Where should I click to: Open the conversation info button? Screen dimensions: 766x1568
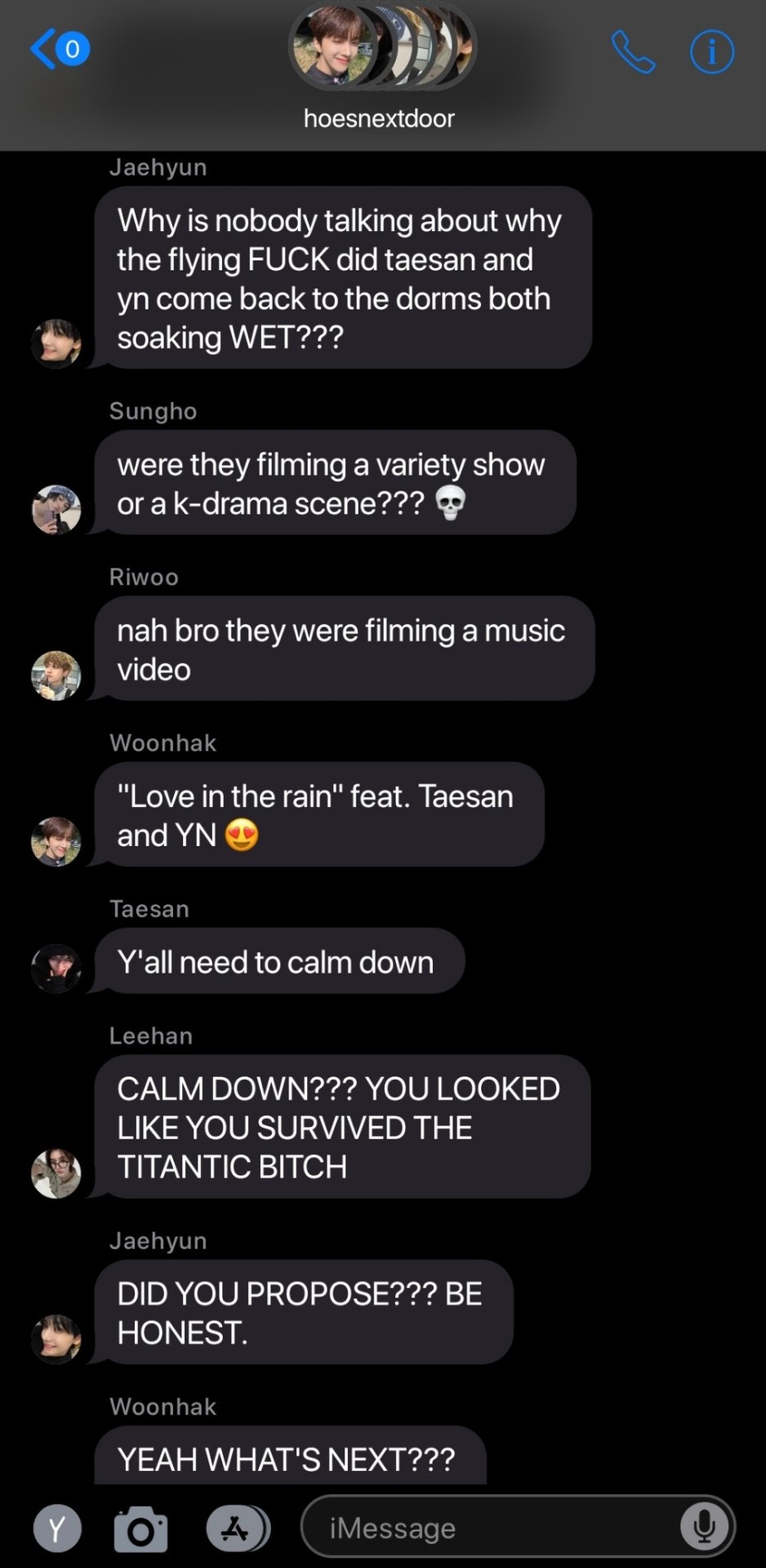coord(711,51)
